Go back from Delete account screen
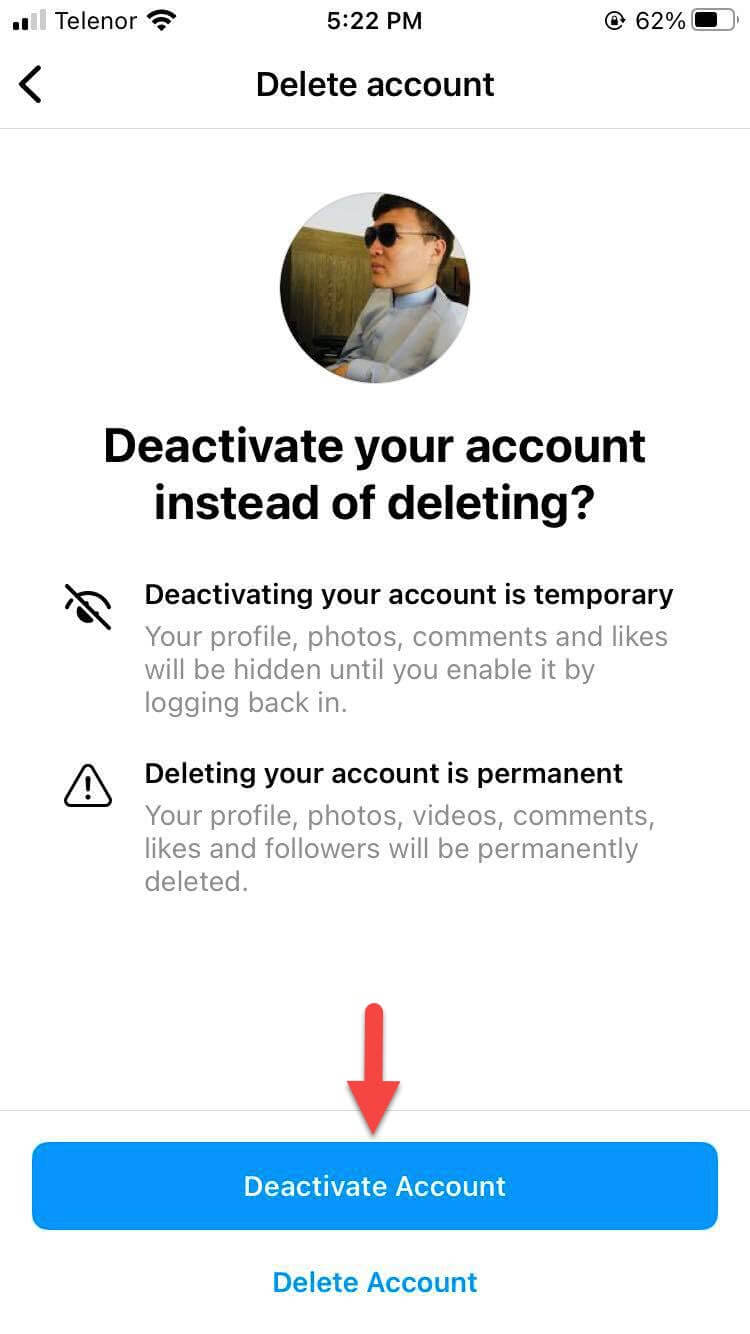 pyautogui.click(x=31, y=84)
